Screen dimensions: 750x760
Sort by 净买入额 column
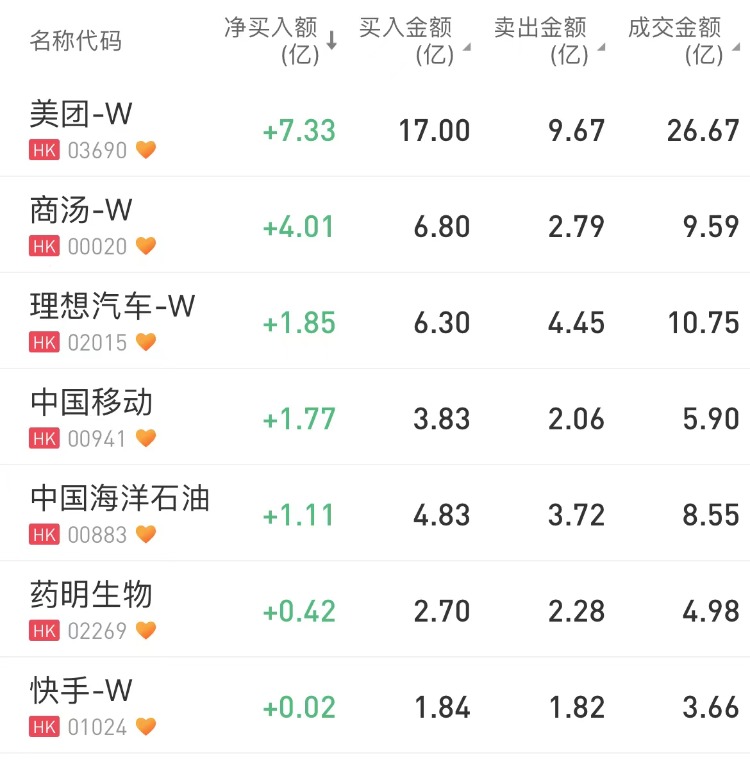point(279,41)
